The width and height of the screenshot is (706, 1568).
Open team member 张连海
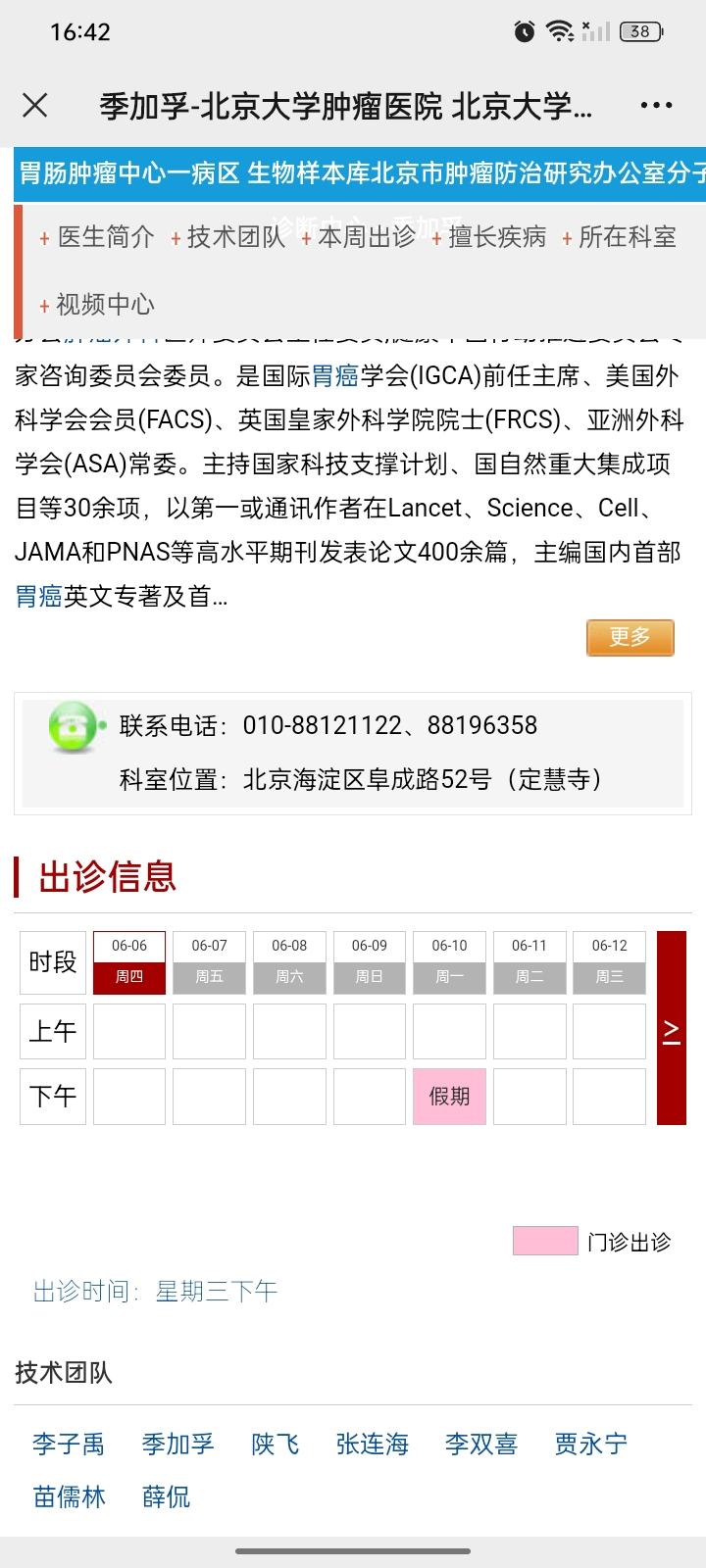tap(373, 1444)
